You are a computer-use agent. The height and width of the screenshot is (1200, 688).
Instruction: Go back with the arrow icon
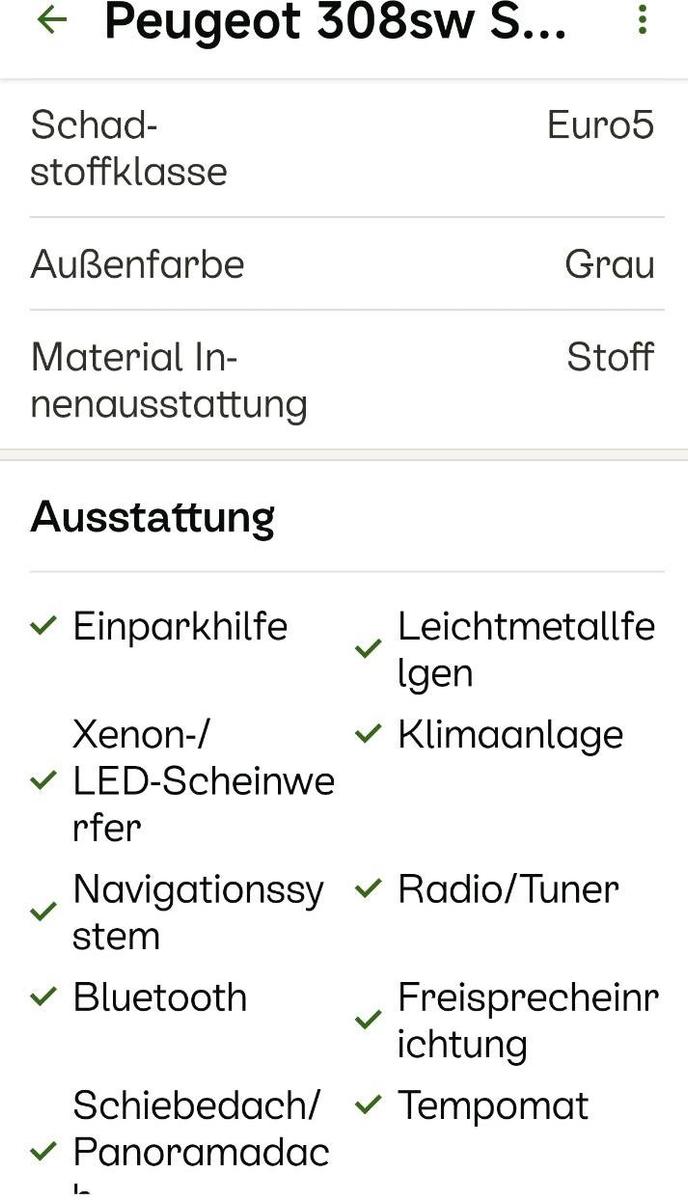(50, 20)
